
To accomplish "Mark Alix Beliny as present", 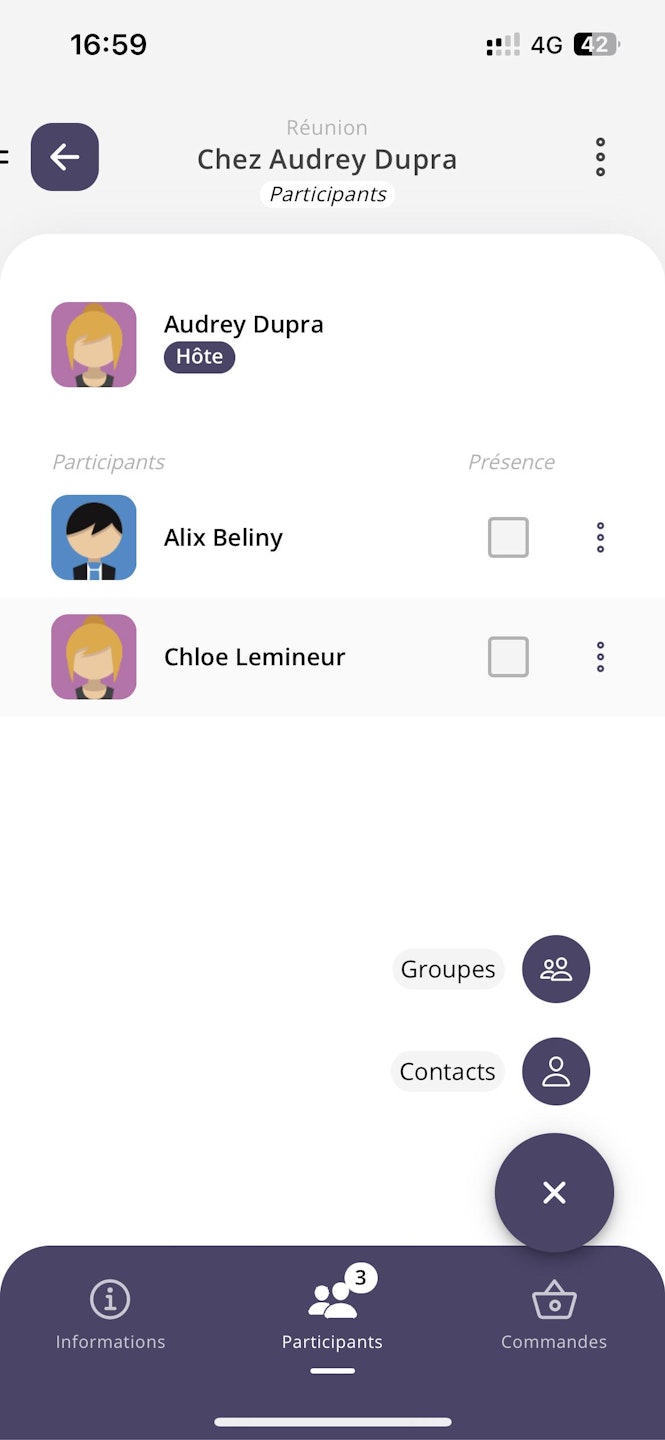I will 508,538.
